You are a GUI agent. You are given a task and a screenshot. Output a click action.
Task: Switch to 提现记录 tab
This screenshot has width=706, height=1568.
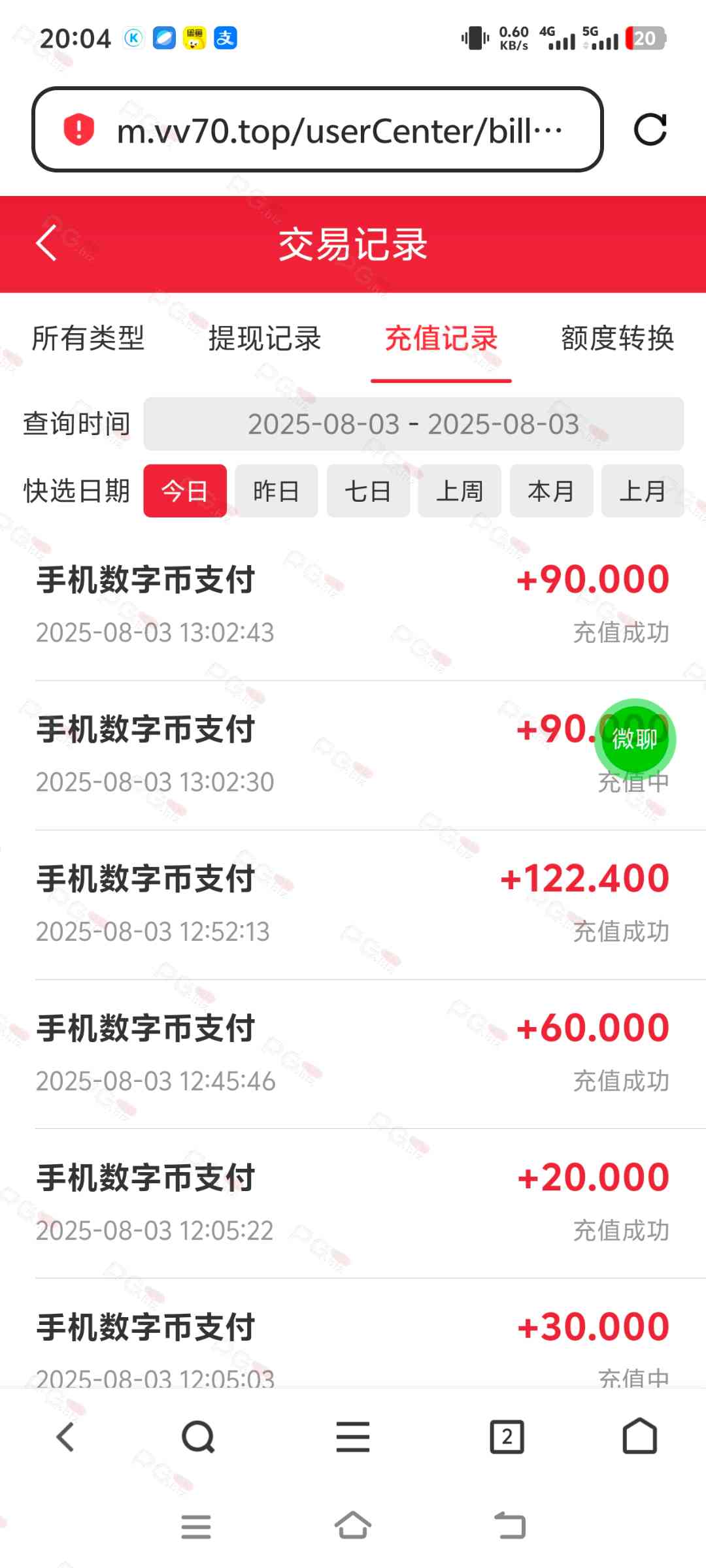coord(265,338)
